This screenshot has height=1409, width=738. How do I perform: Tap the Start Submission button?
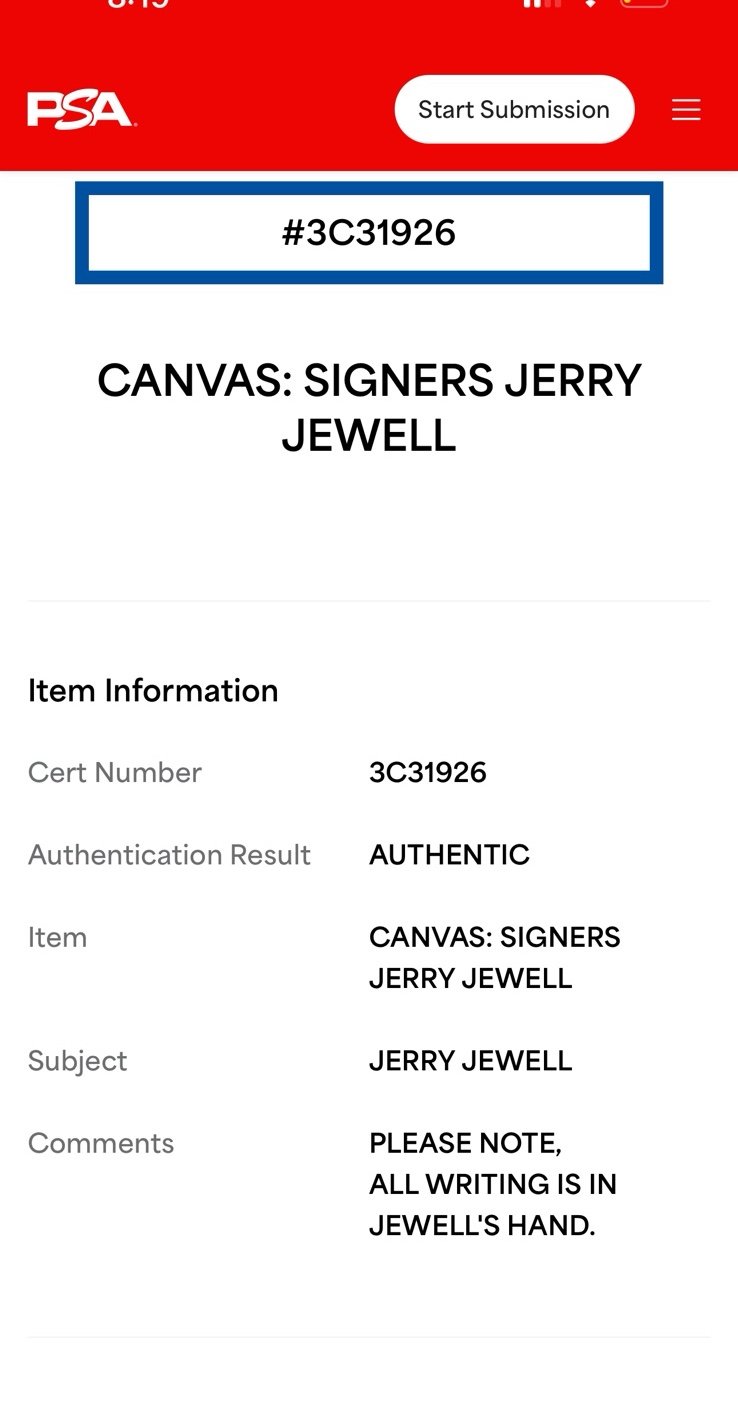tap(514, 110)
